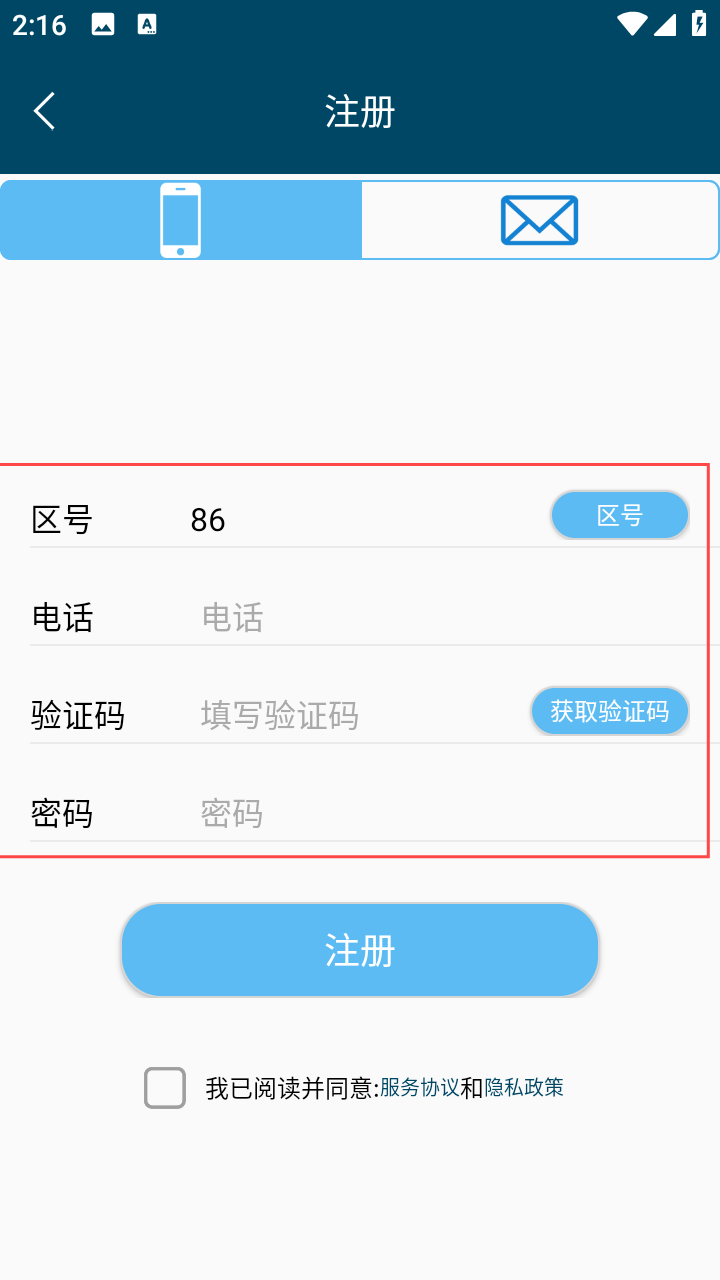
Task: Check the 我已阅读并同意 agreement box
Action: pos(165,1088)
